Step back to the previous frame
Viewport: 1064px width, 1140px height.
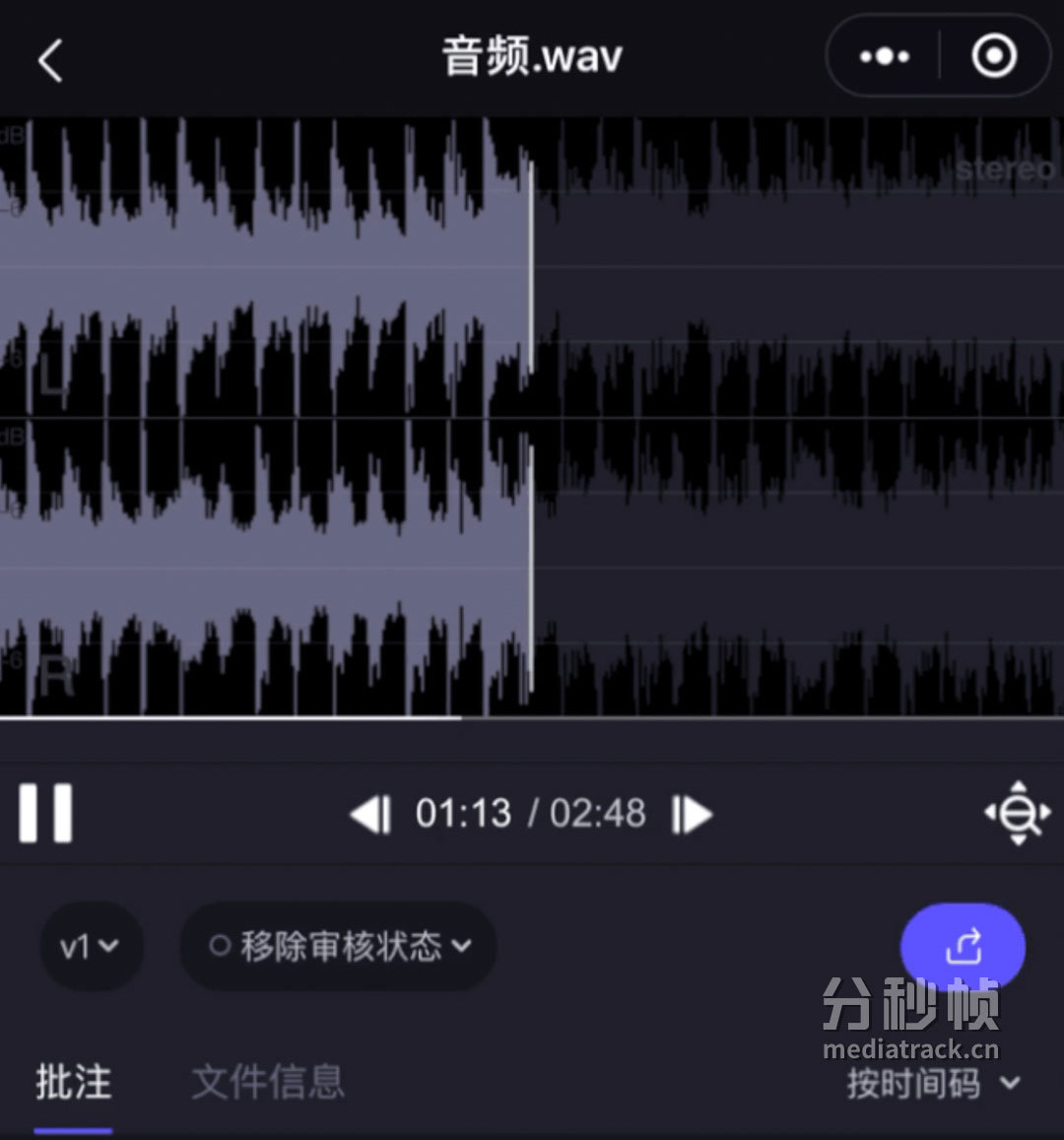(x=370, y=814)
